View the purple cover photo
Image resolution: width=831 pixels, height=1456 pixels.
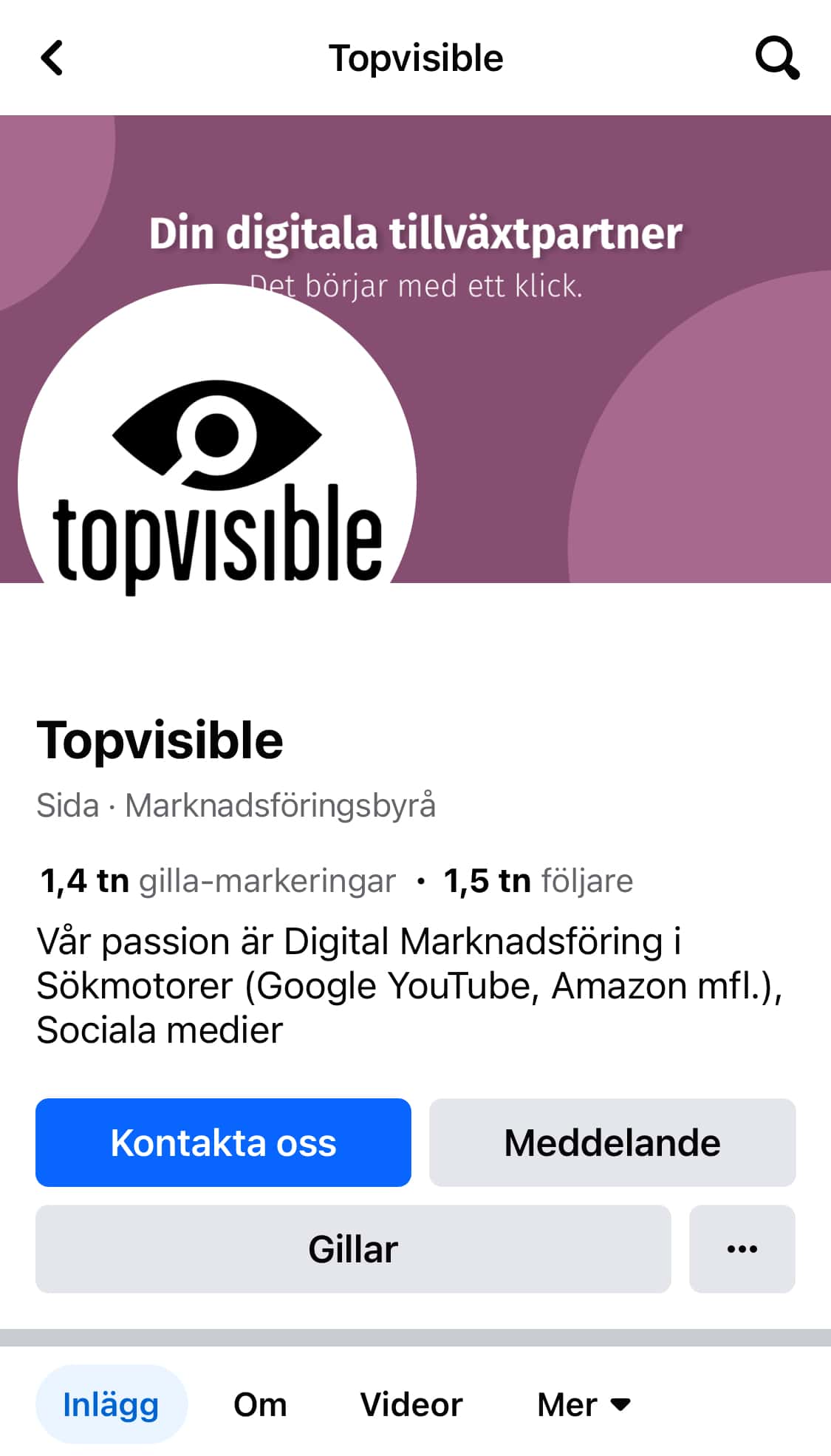pos(591,185)
